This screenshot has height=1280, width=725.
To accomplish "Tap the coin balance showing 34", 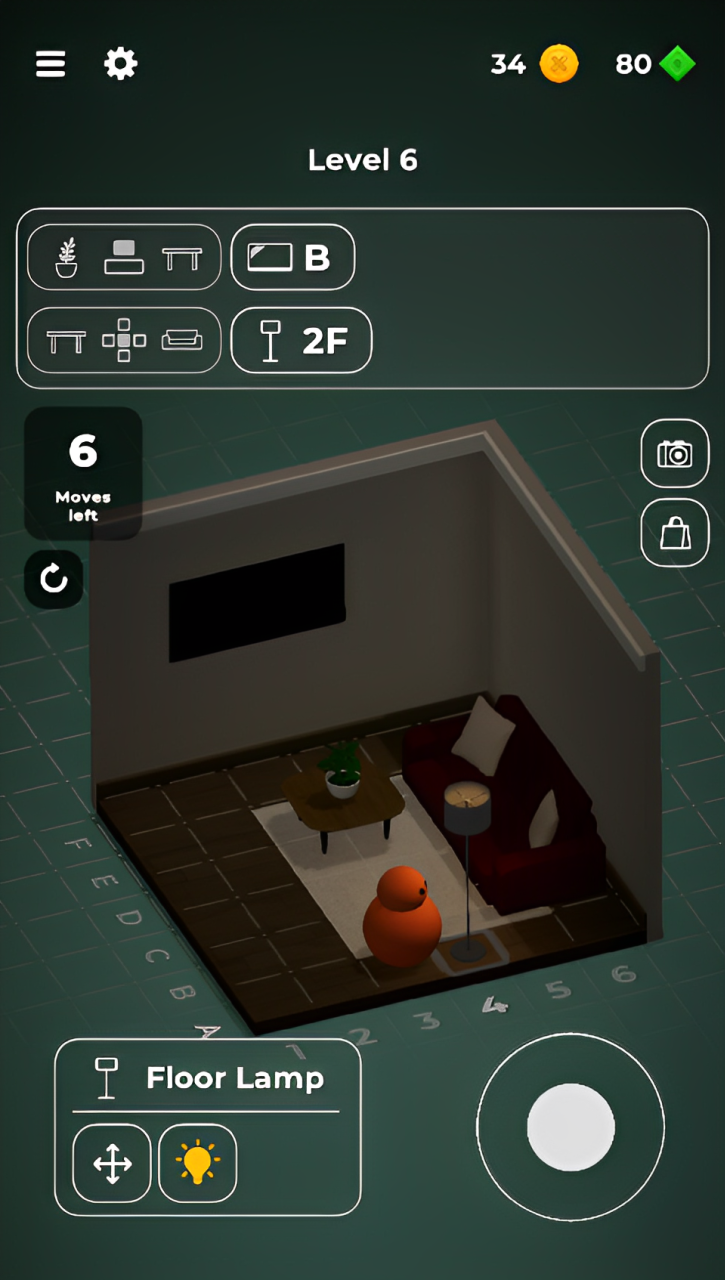I will 533,64.
